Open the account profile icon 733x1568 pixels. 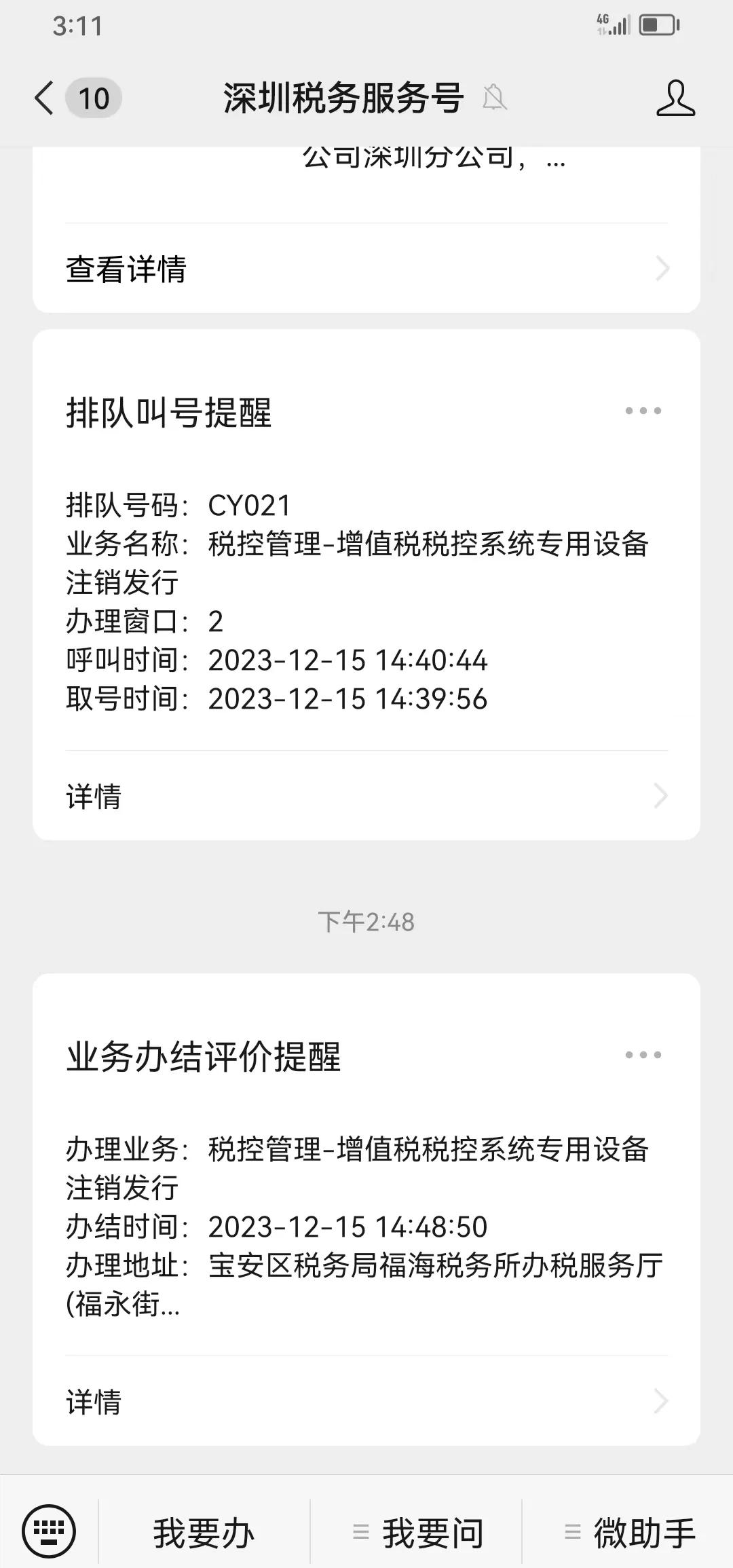[675, 98]
